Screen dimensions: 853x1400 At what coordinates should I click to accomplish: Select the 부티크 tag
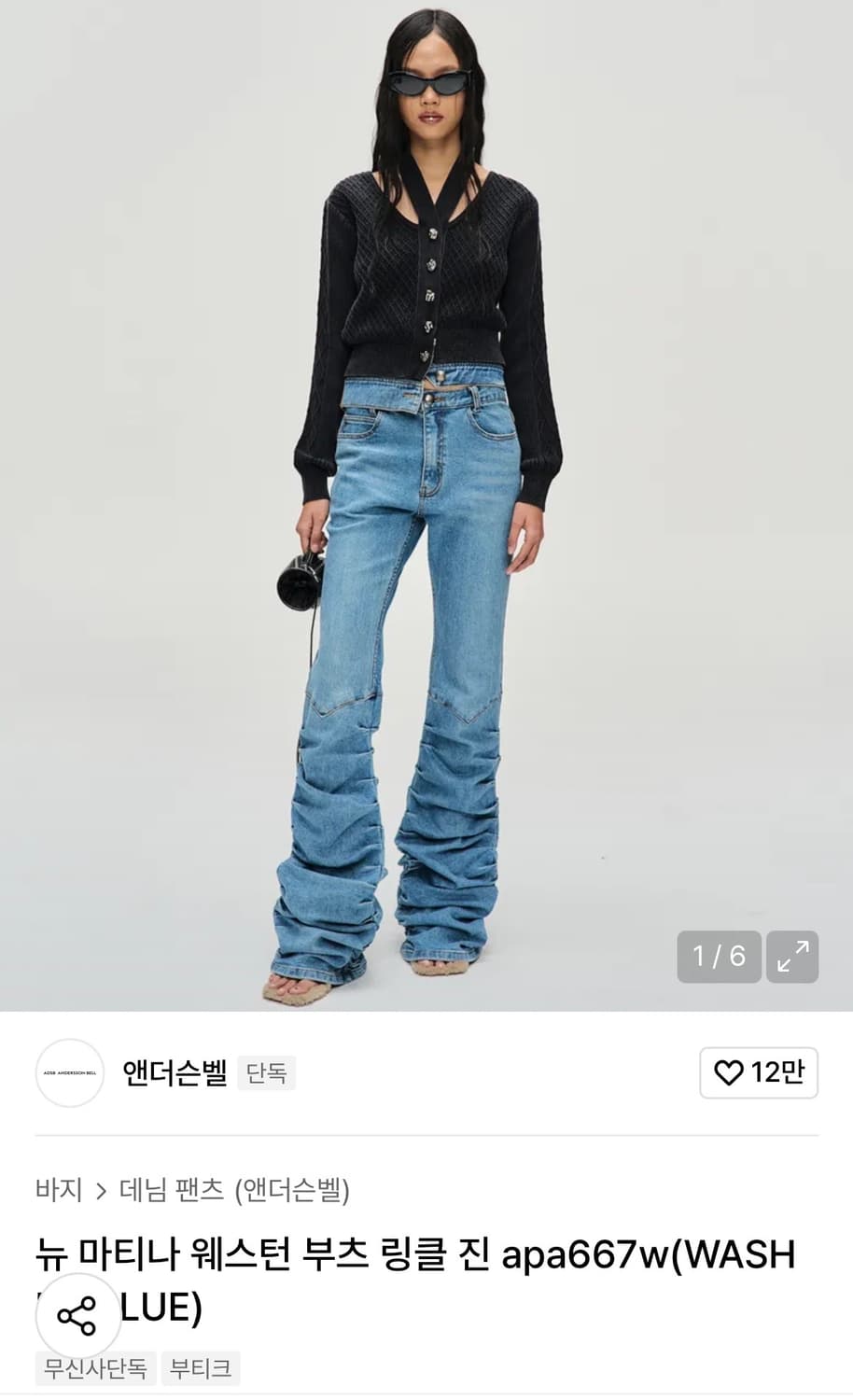point(199,1368)
